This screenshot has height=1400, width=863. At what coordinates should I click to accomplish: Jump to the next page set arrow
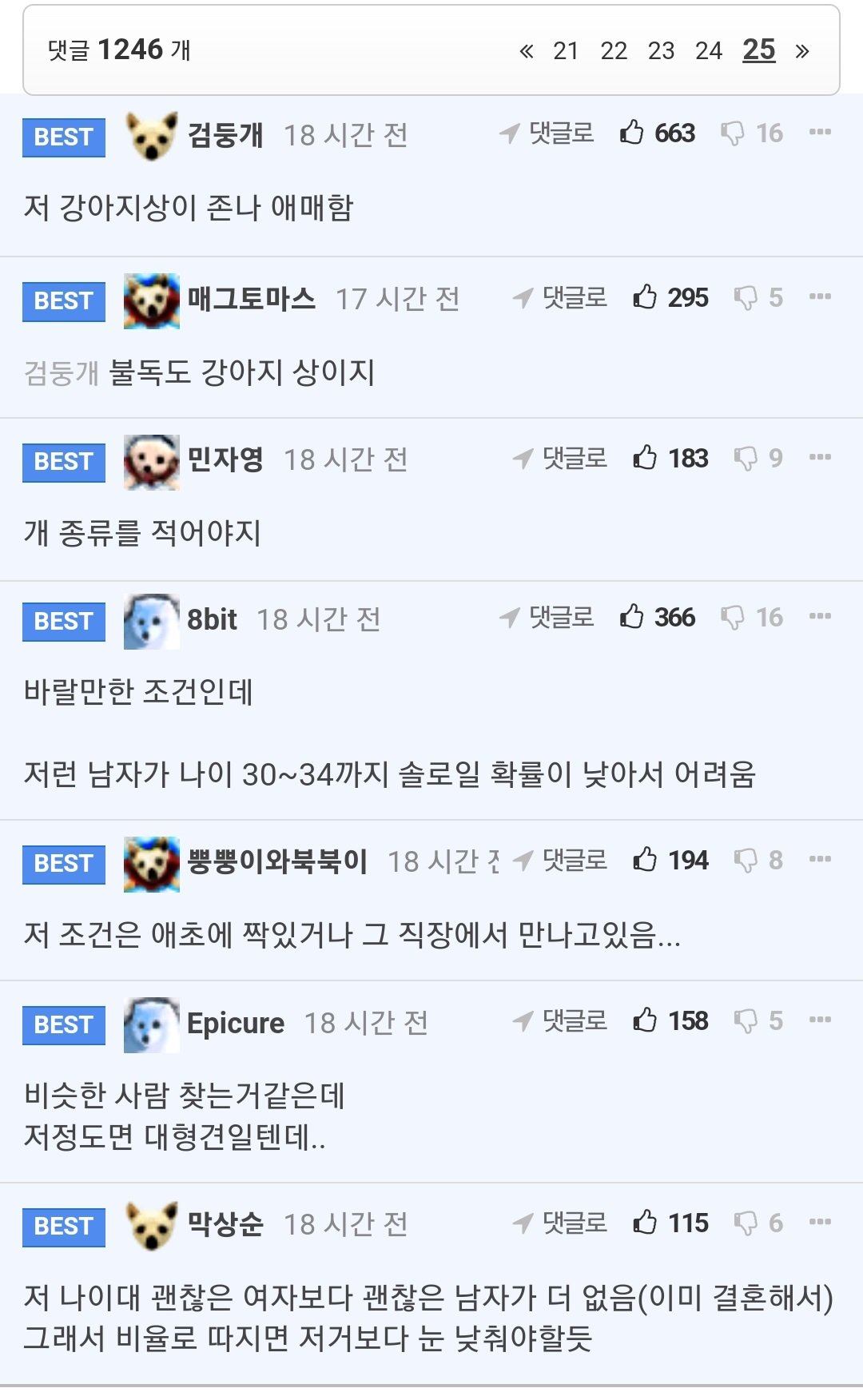802,51
